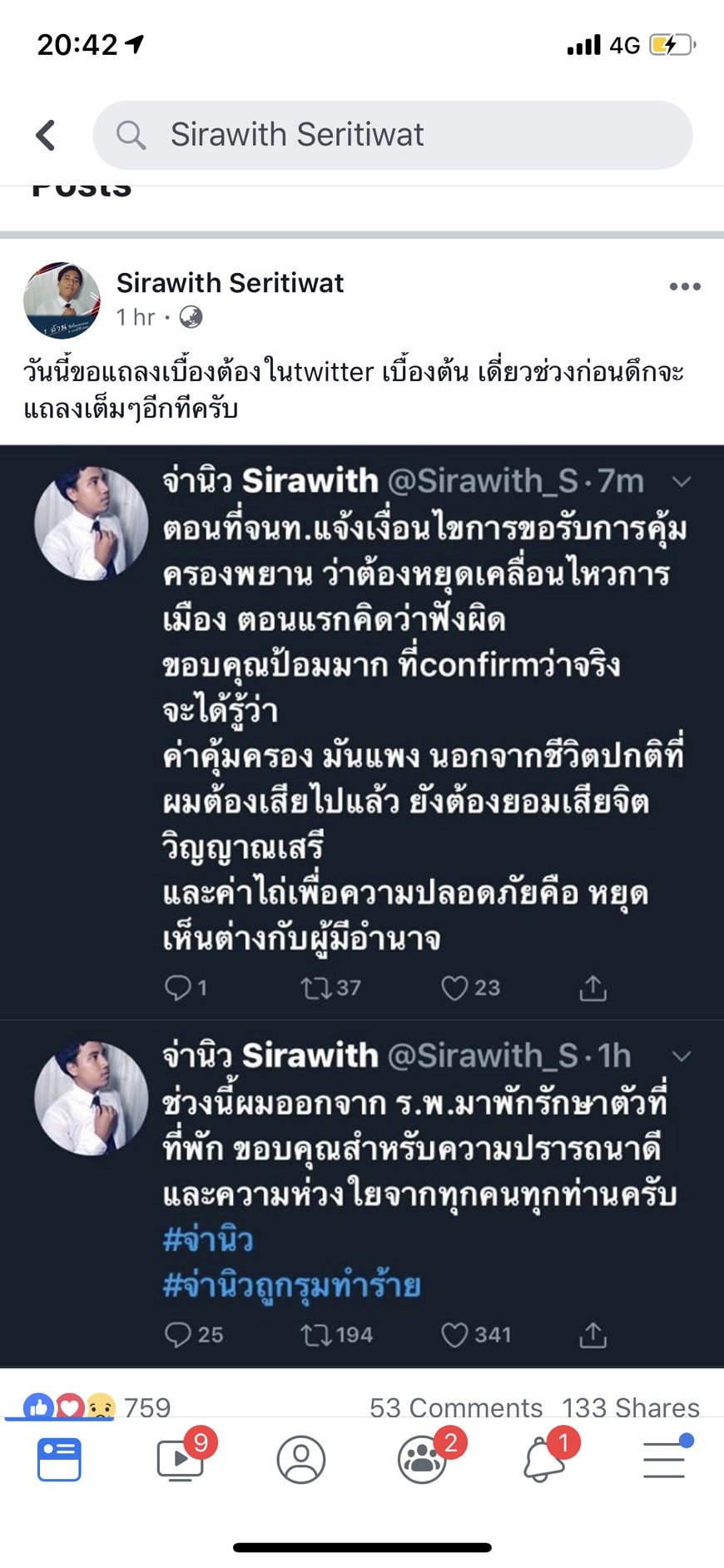Open Sirawith Seritiwat's profile picture on the post
724x1568 pixels.
pos(62,300)
